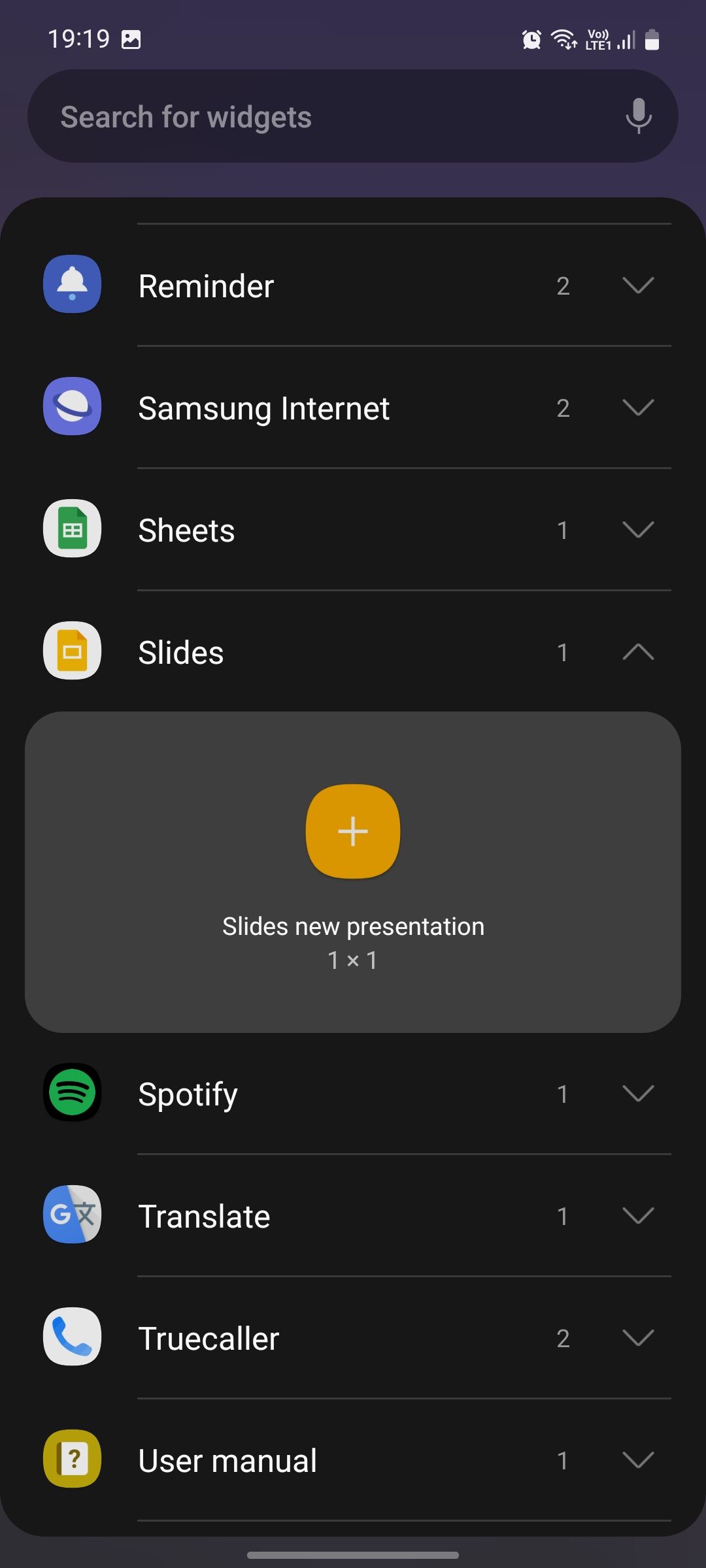
Task: Tap the microphone icon in the search bar
Action: click(638, 116)
